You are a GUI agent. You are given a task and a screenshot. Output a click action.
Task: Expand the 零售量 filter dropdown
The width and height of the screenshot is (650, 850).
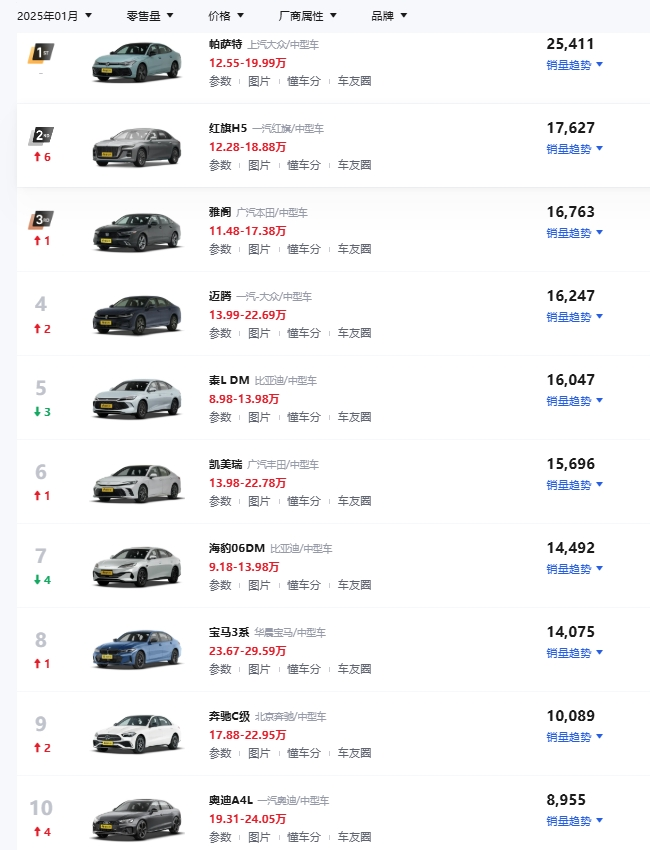coord(149,16)
